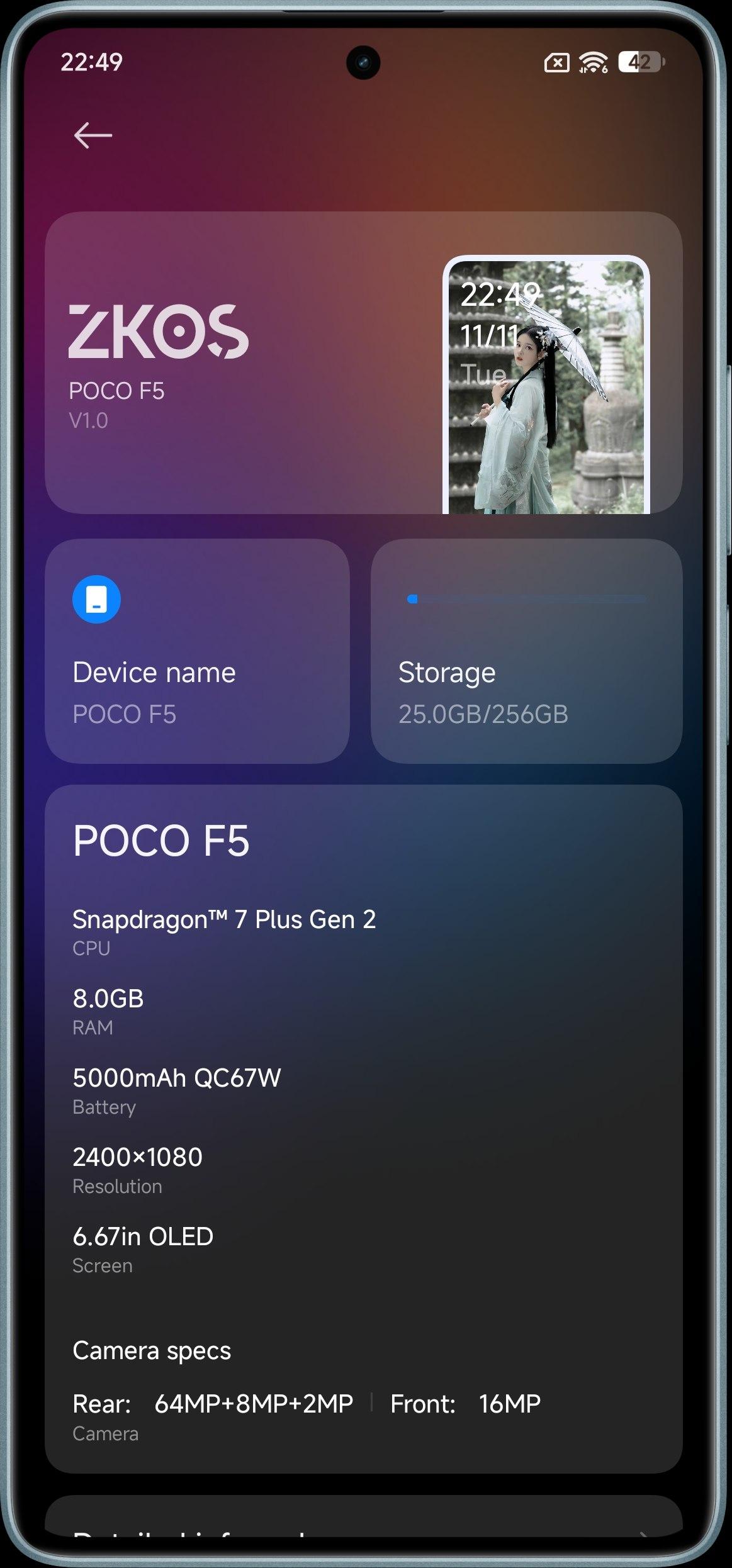Open the Storage usage card
This screenshot has width=732, height=1568.
pos(526,651)
